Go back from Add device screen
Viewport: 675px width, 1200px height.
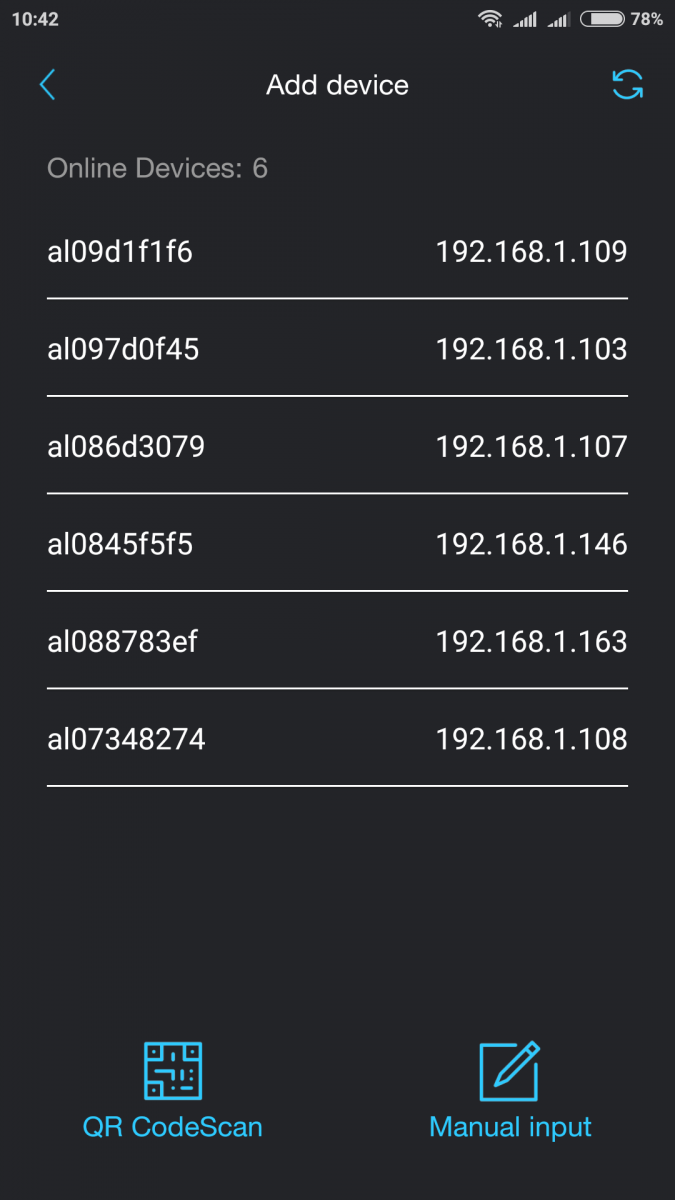point(47,85)
